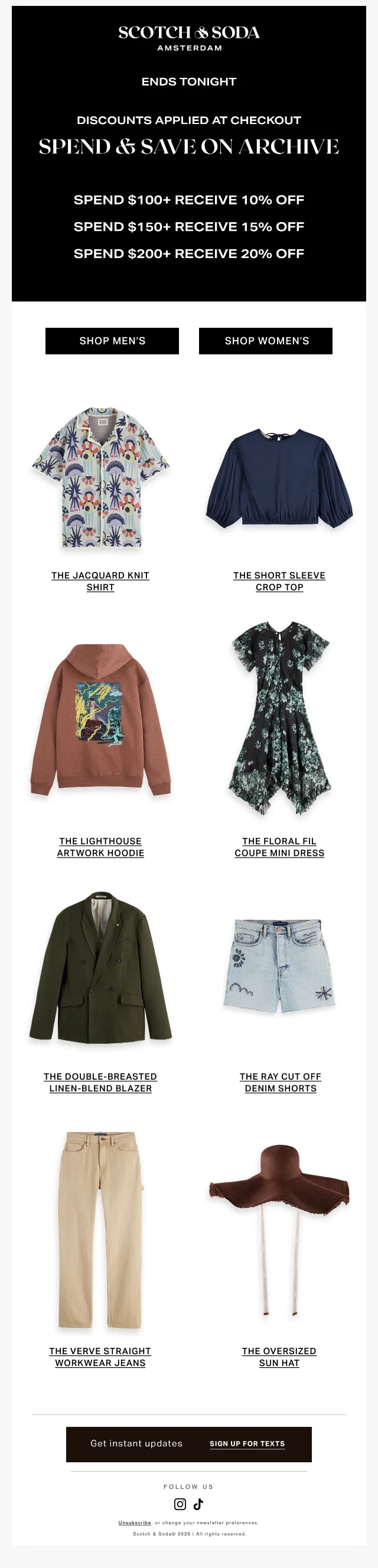
Task: Open the TikTok icon under Follow Us
Action: [x=198, y=1504]
